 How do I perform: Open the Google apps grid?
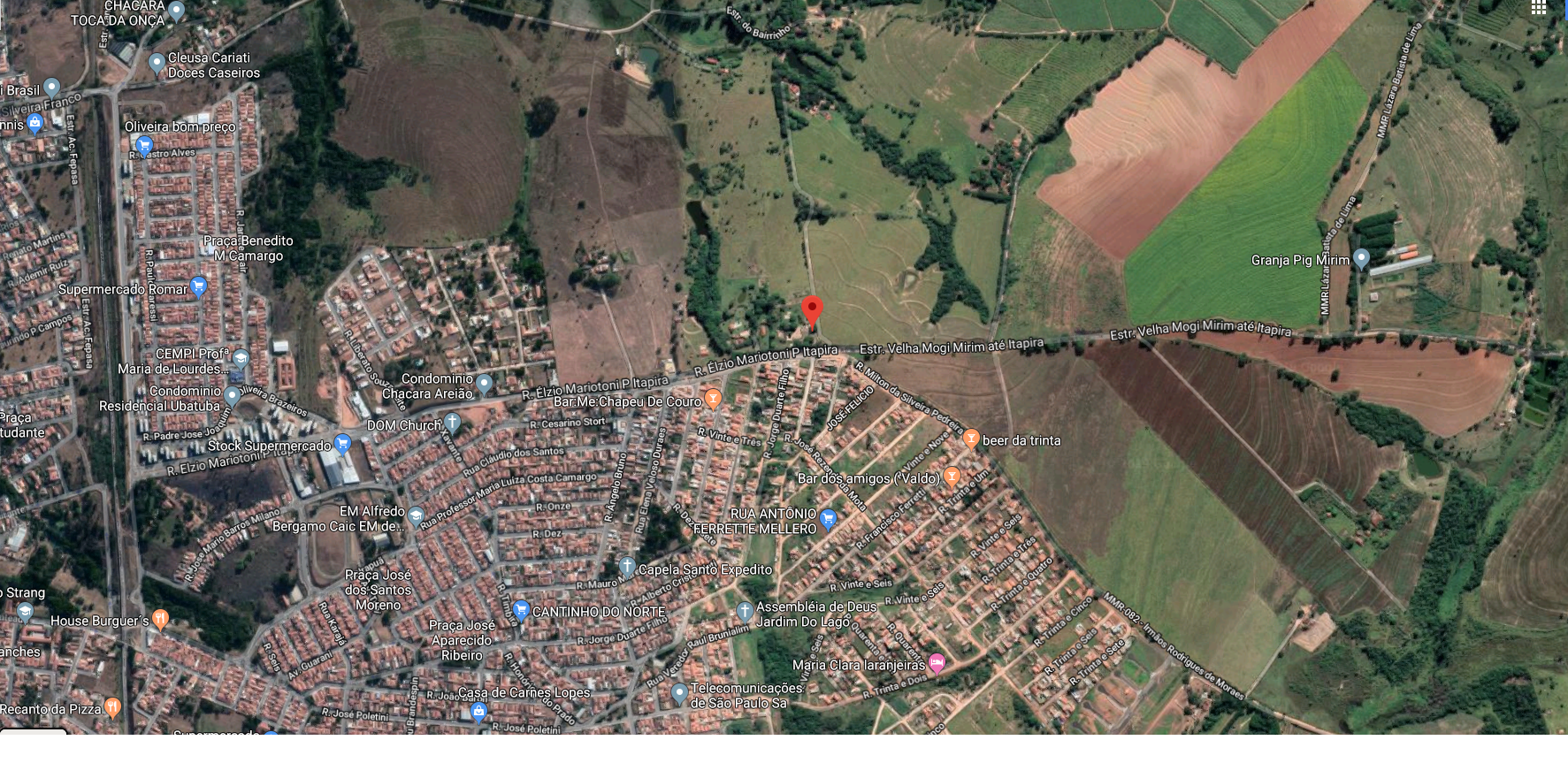click(1539, 7)
